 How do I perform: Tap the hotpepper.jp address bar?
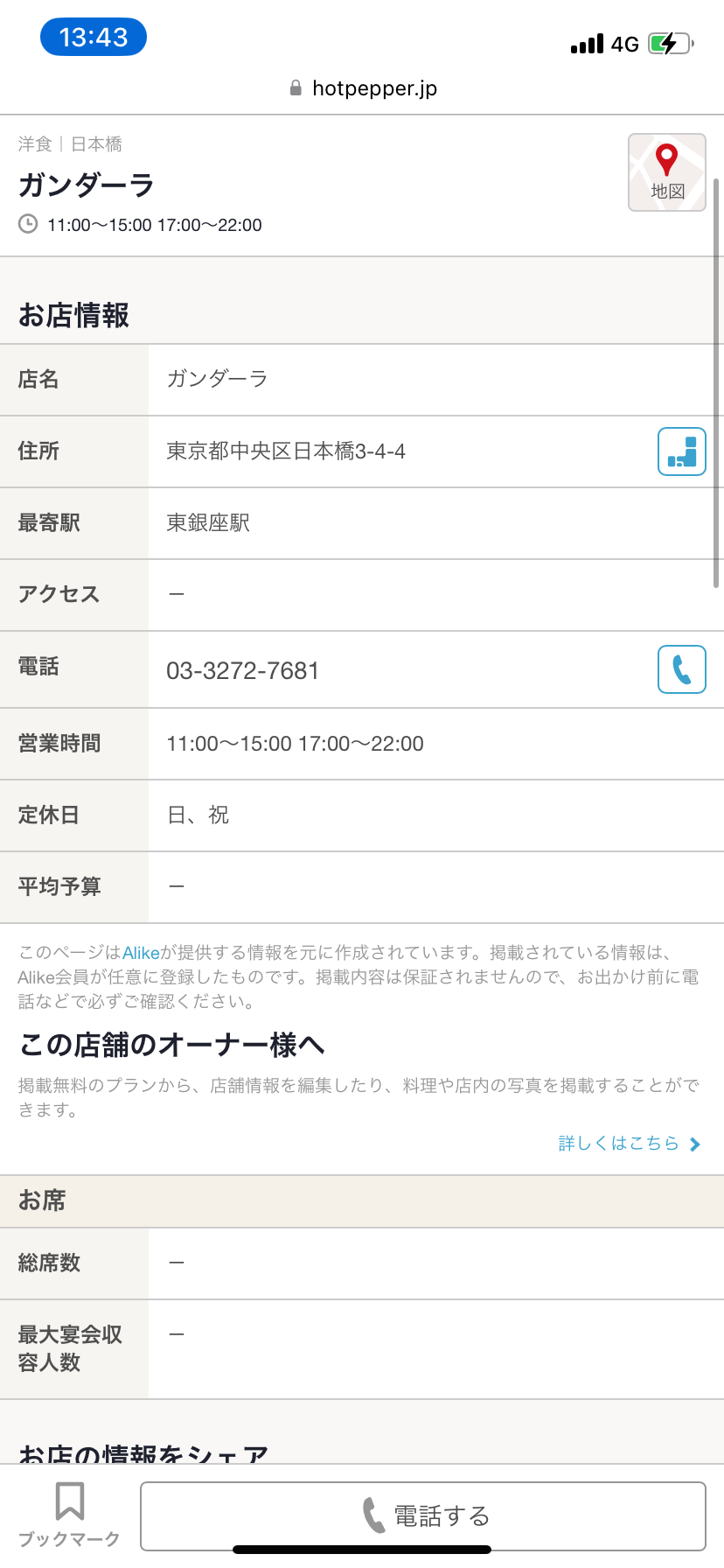(x=362, y=88)
